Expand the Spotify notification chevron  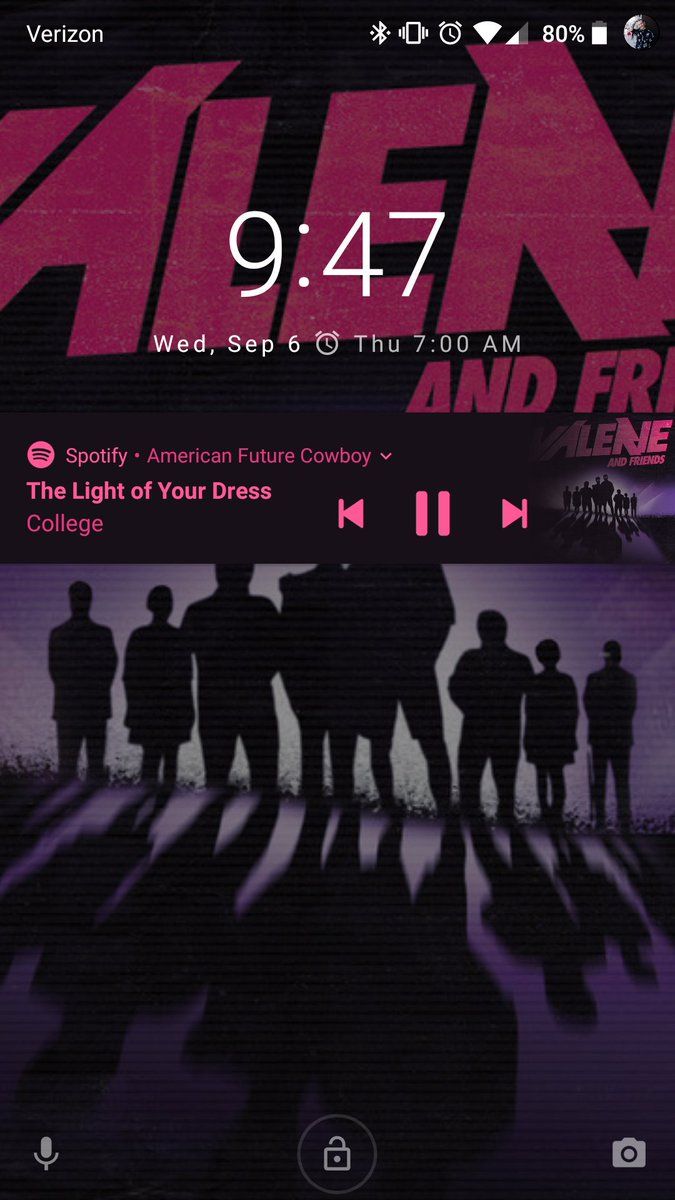387,457
